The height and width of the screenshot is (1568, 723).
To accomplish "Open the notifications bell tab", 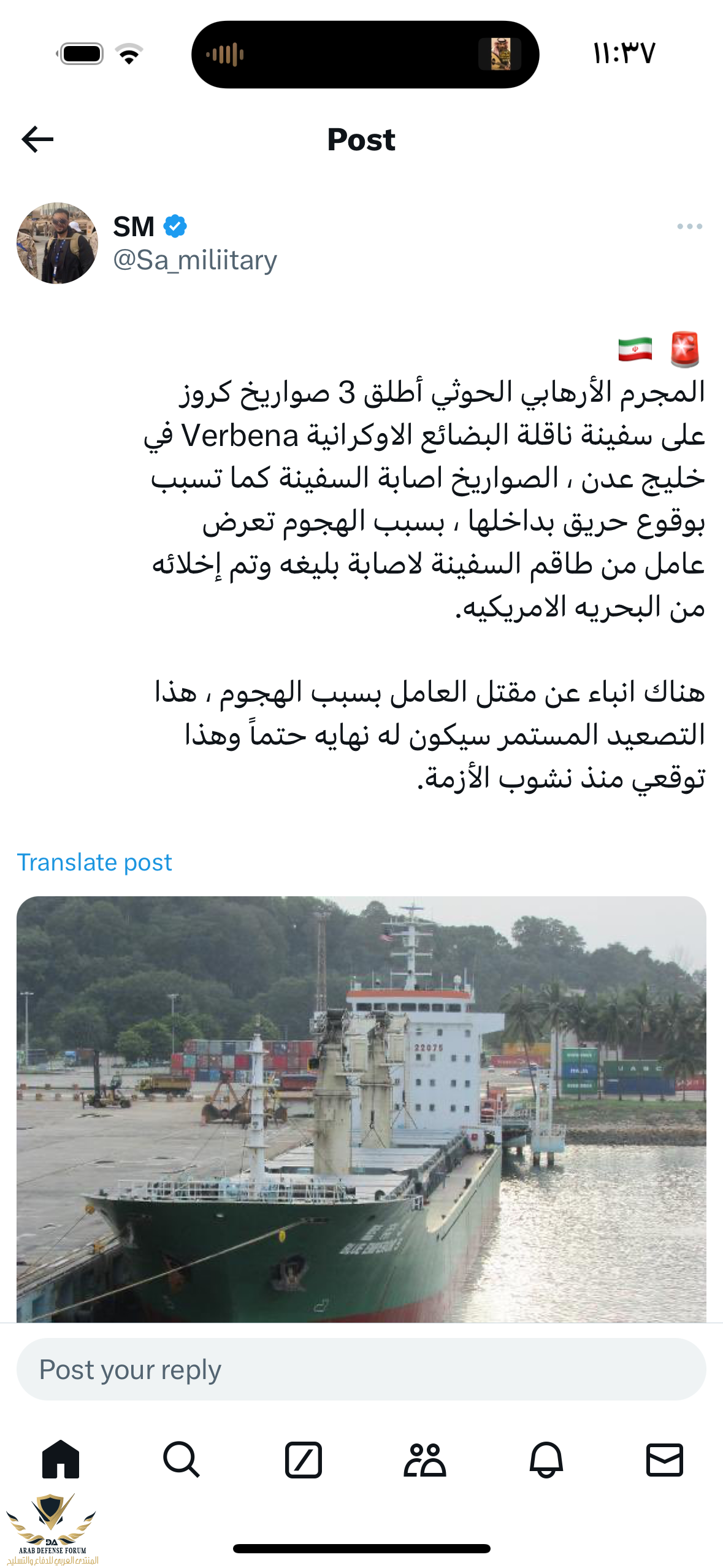I will (x=546, y=1459).
